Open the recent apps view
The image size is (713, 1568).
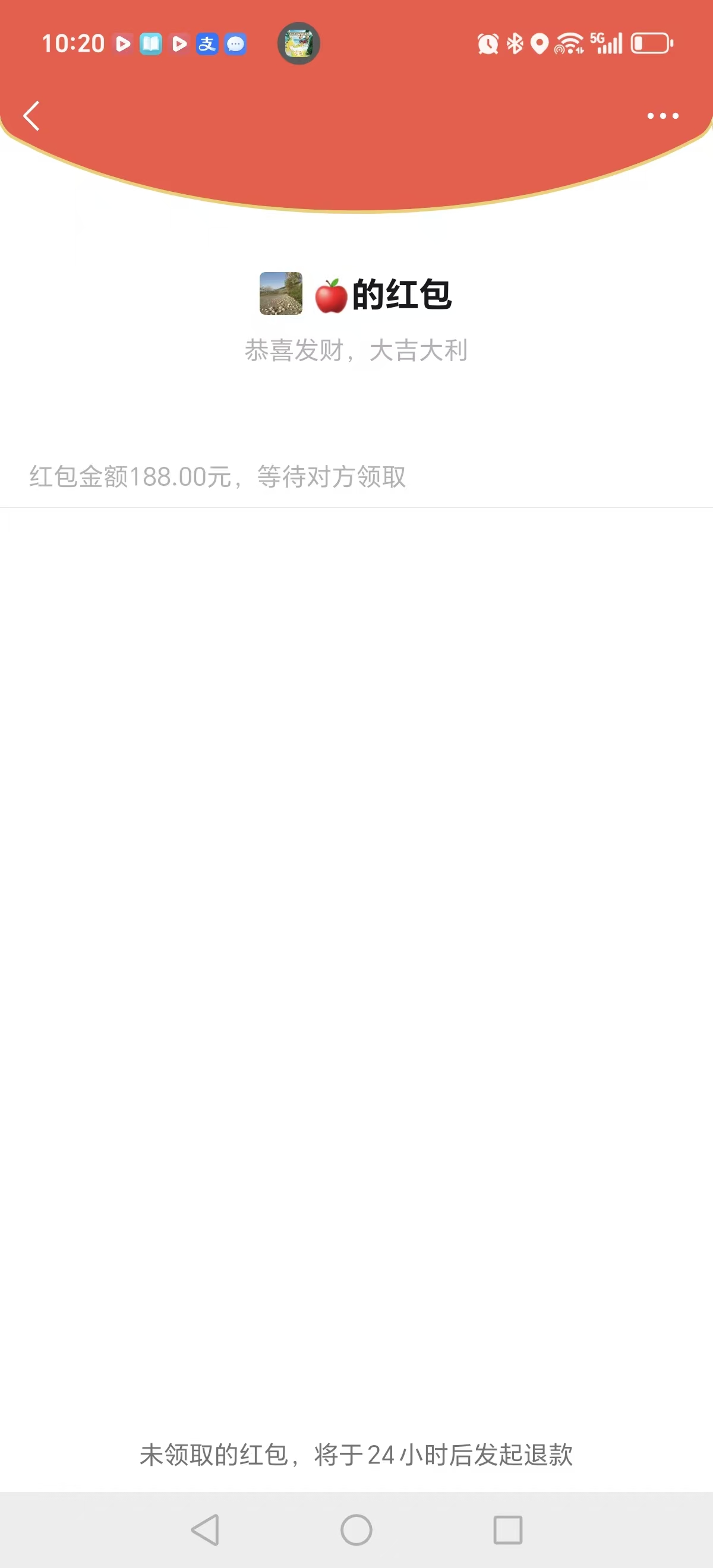click(x=507, y=1529)
